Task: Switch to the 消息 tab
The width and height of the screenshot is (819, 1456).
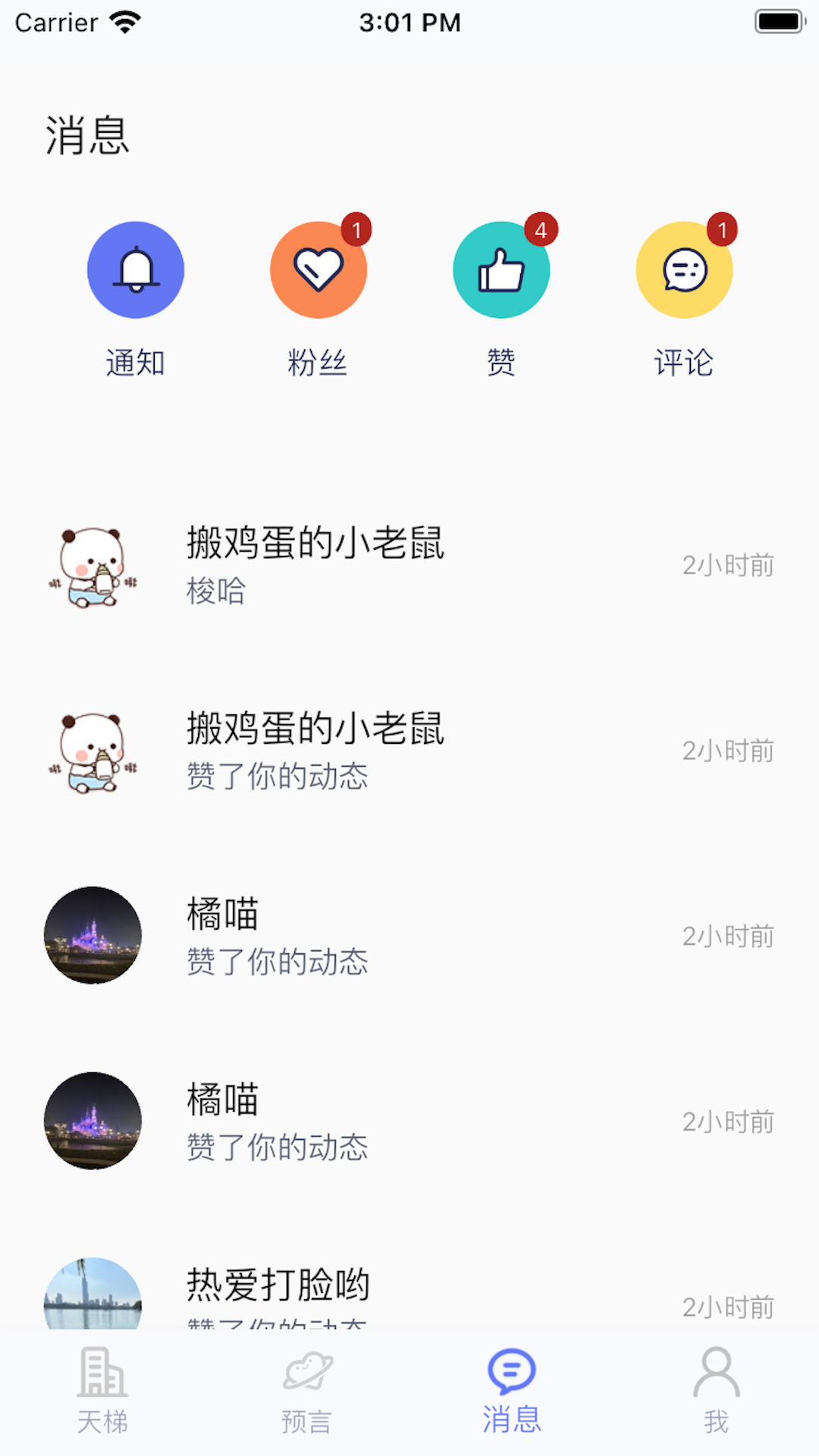Action: (x=512, y=1388)
